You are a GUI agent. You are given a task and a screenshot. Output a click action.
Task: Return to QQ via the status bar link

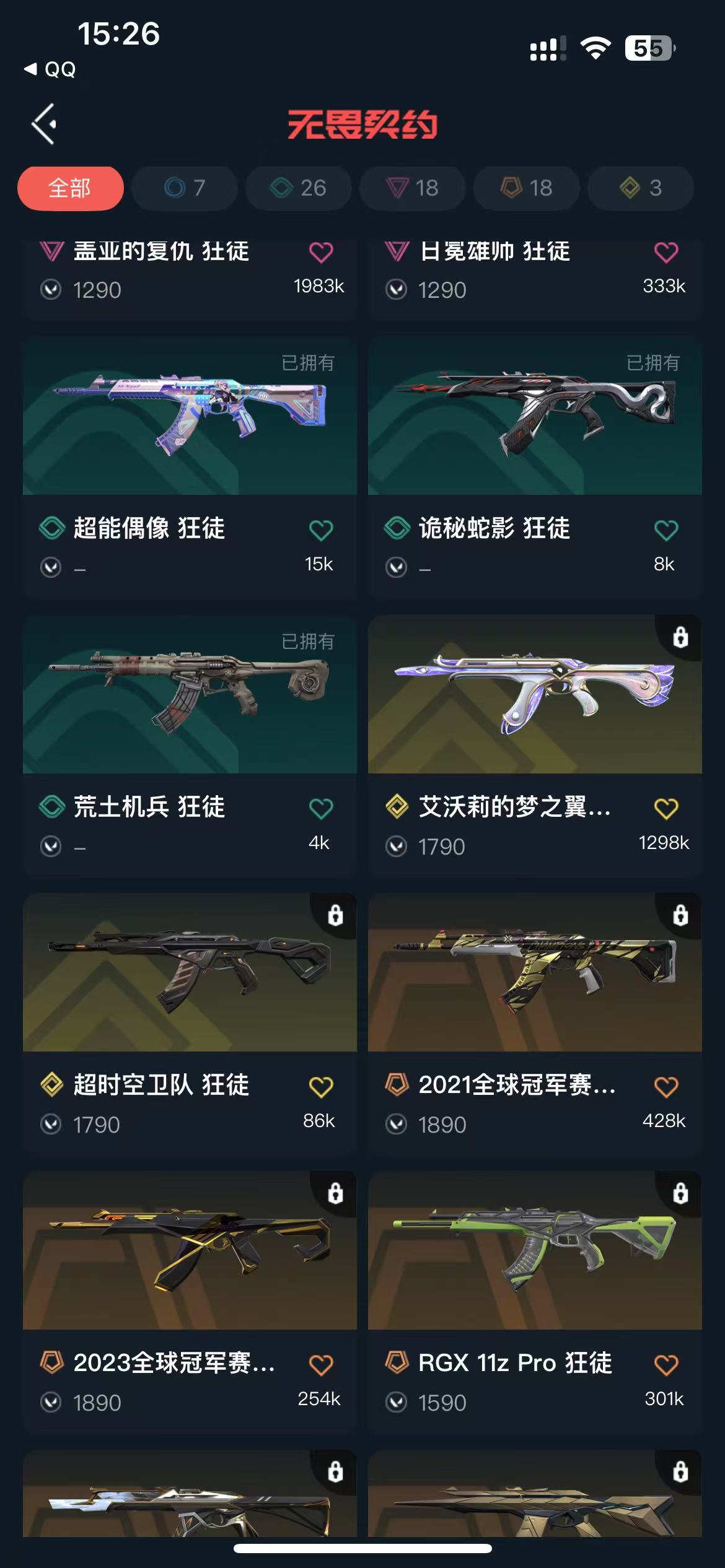click(x=51, y=69)
